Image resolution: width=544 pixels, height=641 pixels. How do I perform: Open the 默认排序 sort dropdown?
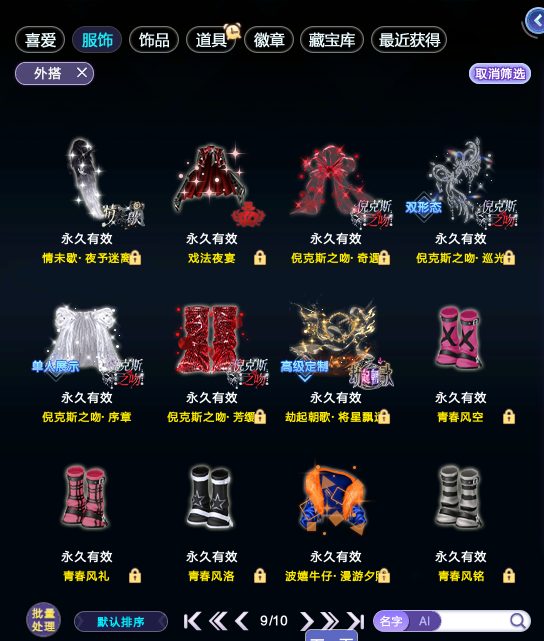tap(121, 622)
